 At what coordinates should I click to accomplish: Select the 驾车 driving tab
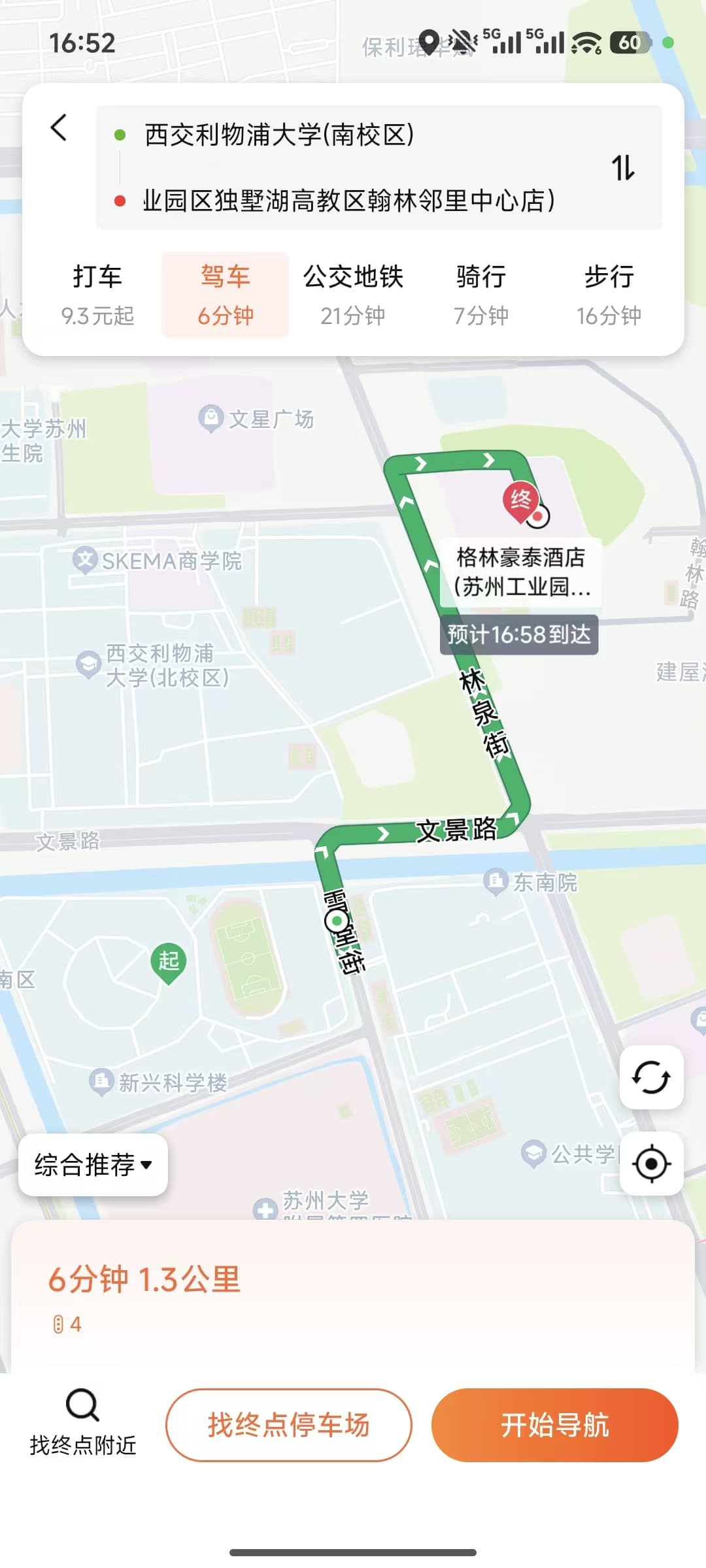225,295
